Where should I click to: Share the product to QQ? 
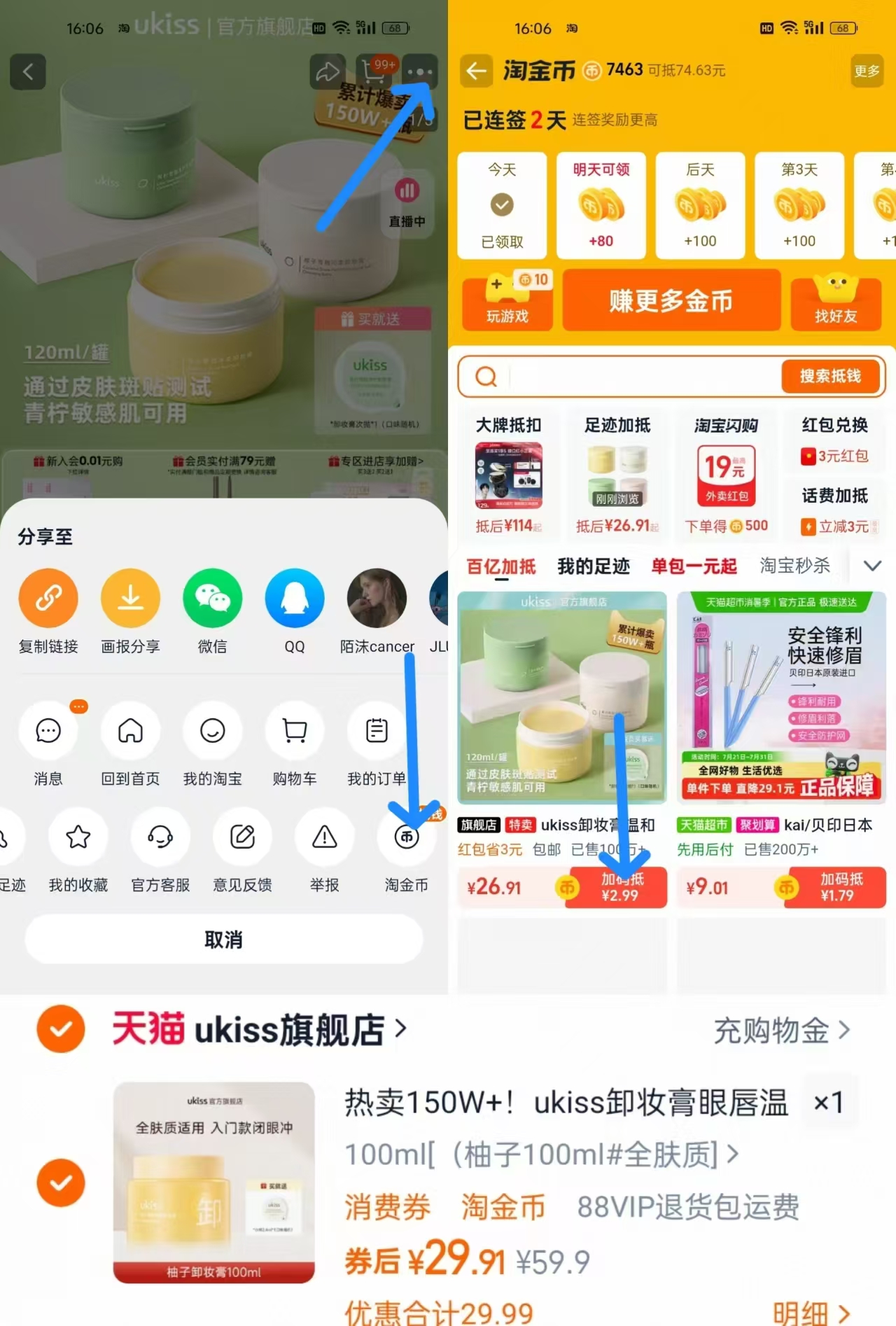[294, 598]
